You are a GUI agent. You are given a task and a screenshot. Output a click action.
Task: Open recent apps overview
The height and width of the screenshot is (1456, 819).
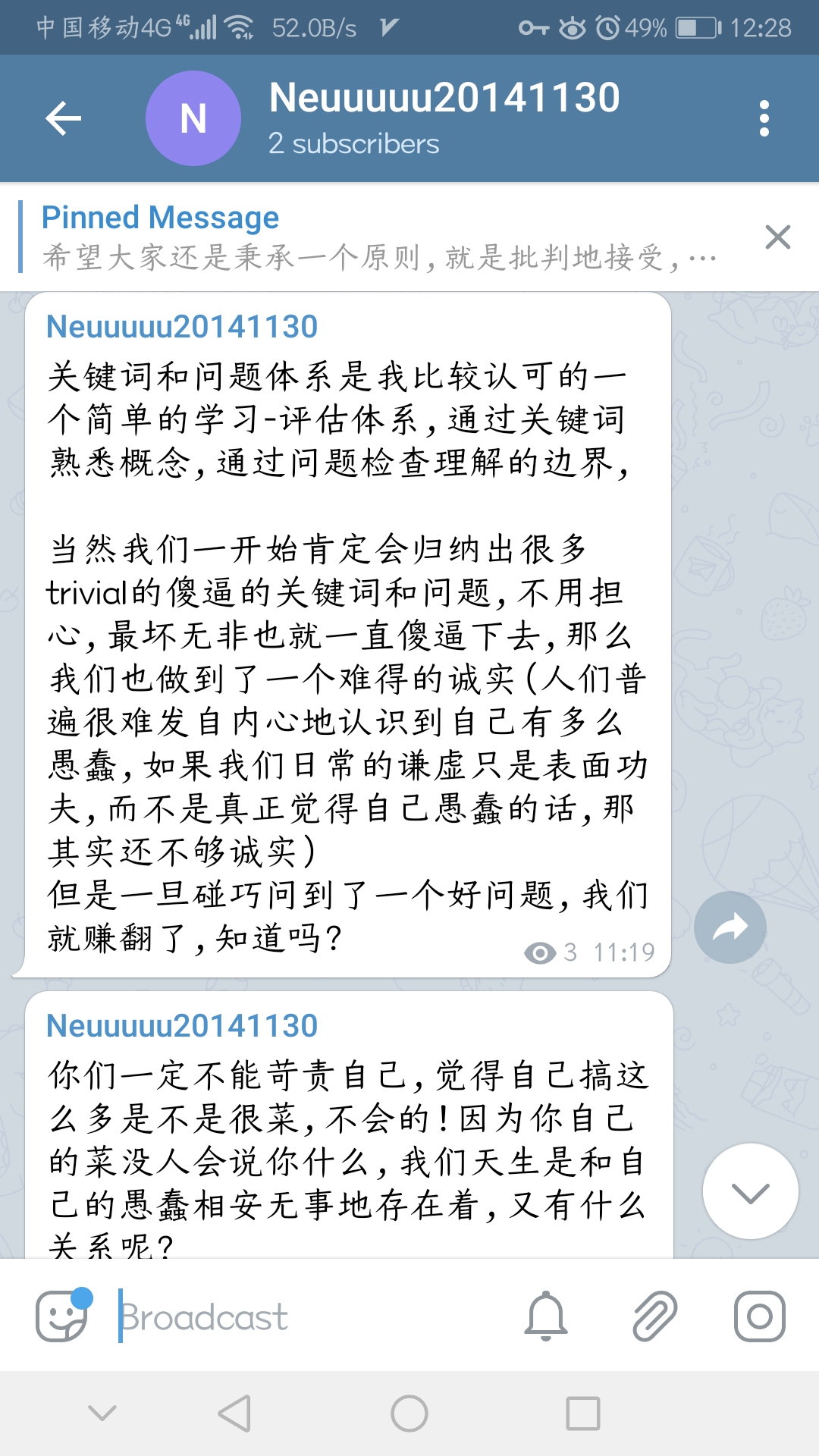click(x=583, y=1414)
